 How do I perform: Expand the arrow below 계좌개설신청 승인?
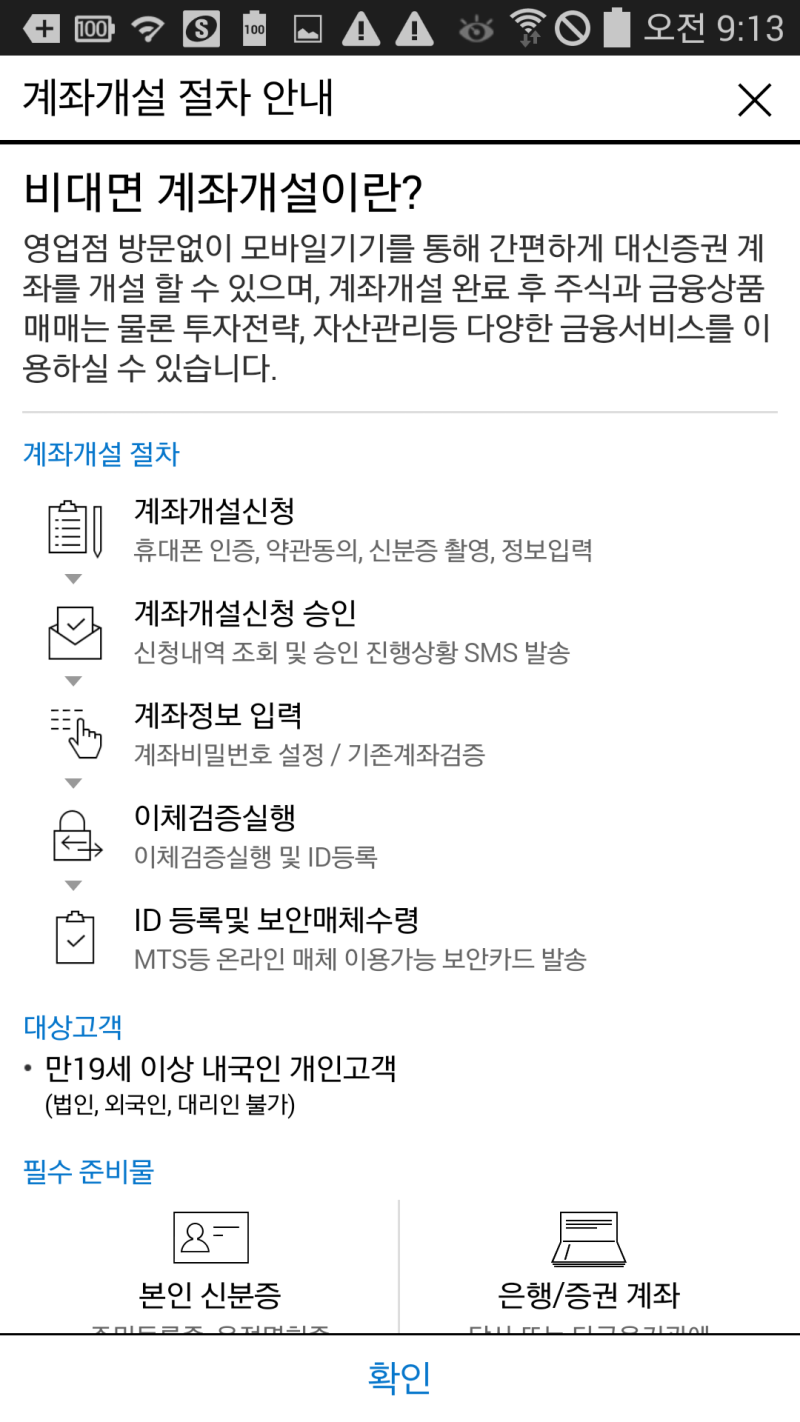(72, 680)
